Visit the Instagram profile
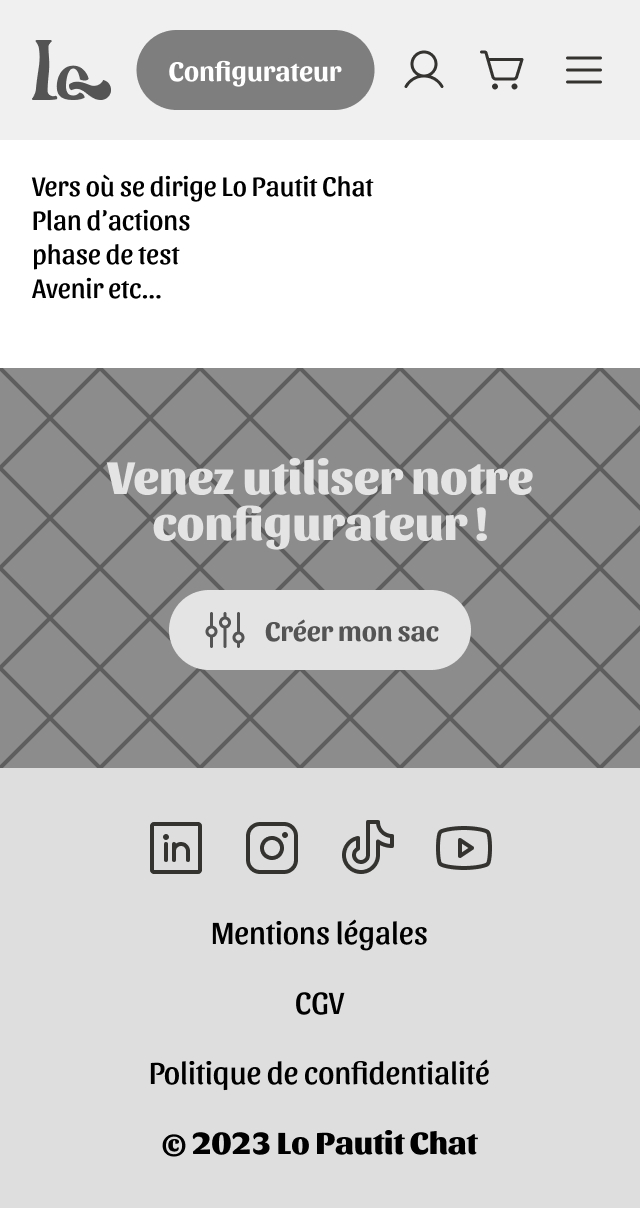 272,848
